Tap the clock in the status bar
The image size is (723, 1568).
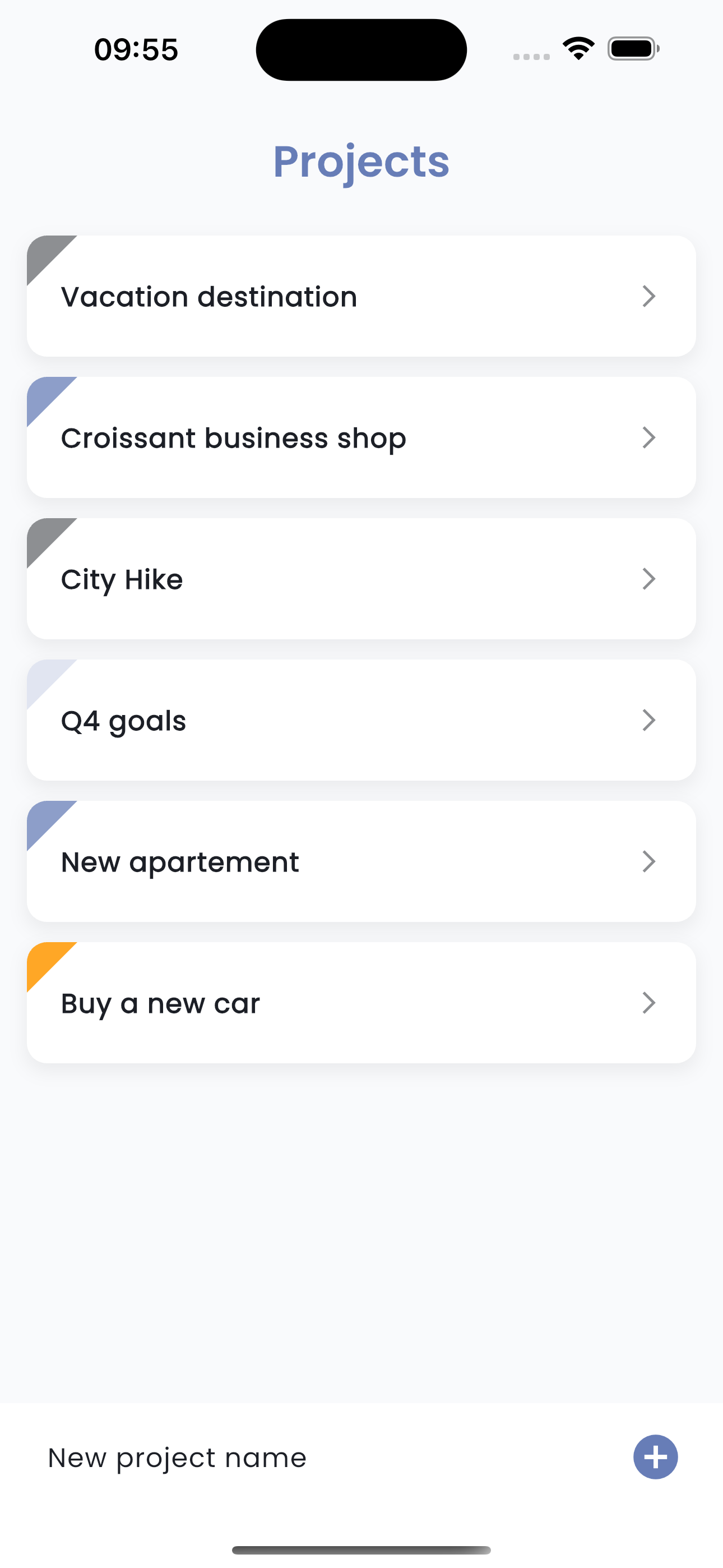pyautogui.click(x=135, y=49)
